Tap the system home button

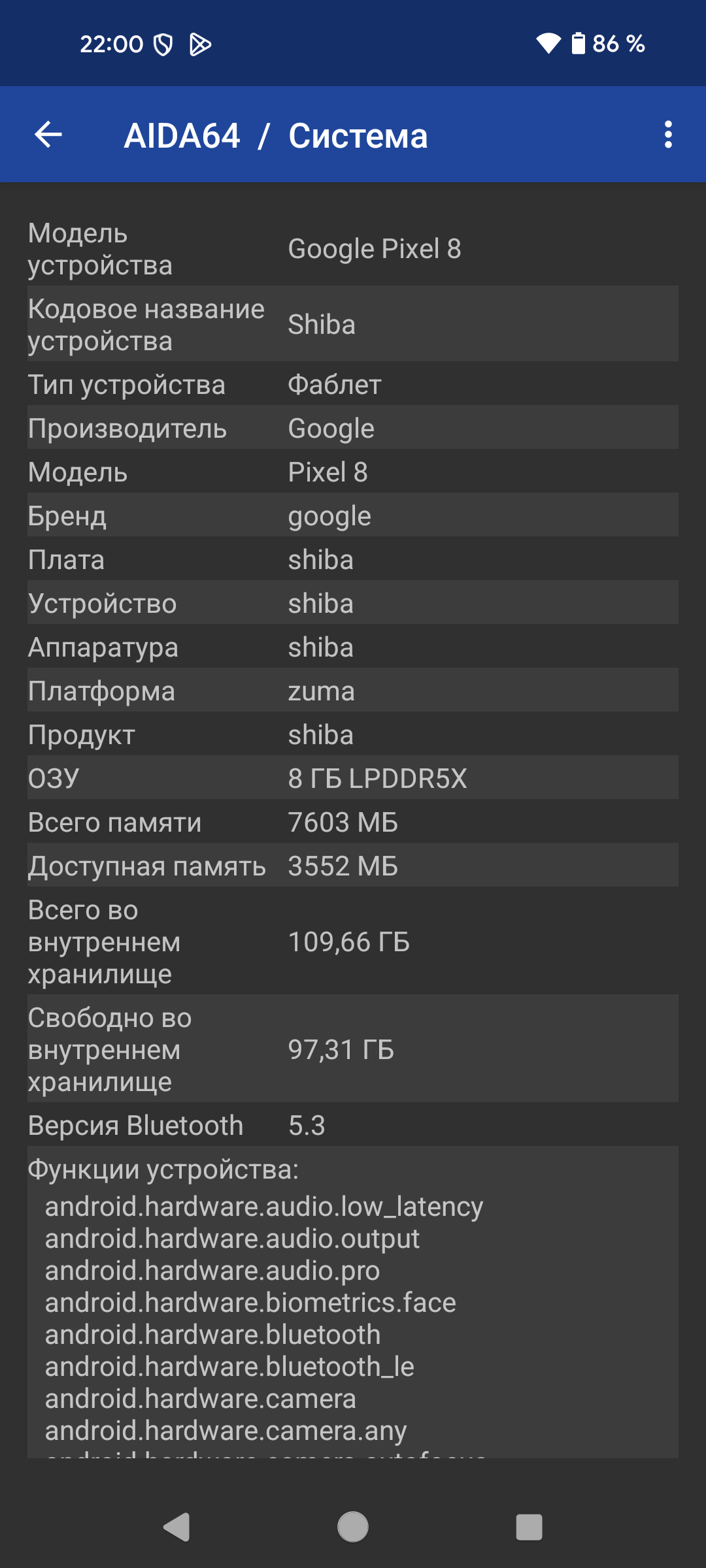click(353, 1527)
